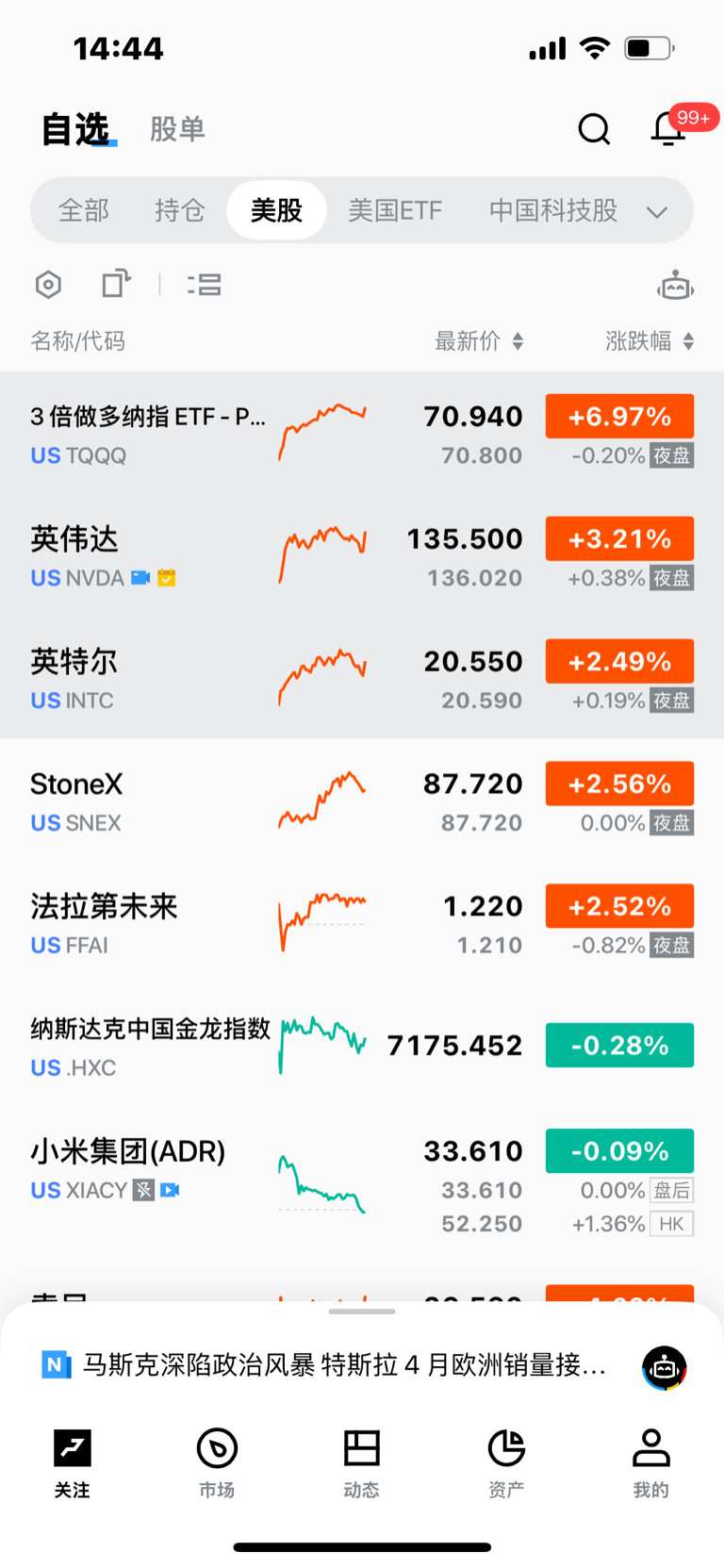Image resolution: width=724 pixels, height=1568 pixels.
Task: Open 小米集团(ADR) XIACY row
Action: point(362,1184)
